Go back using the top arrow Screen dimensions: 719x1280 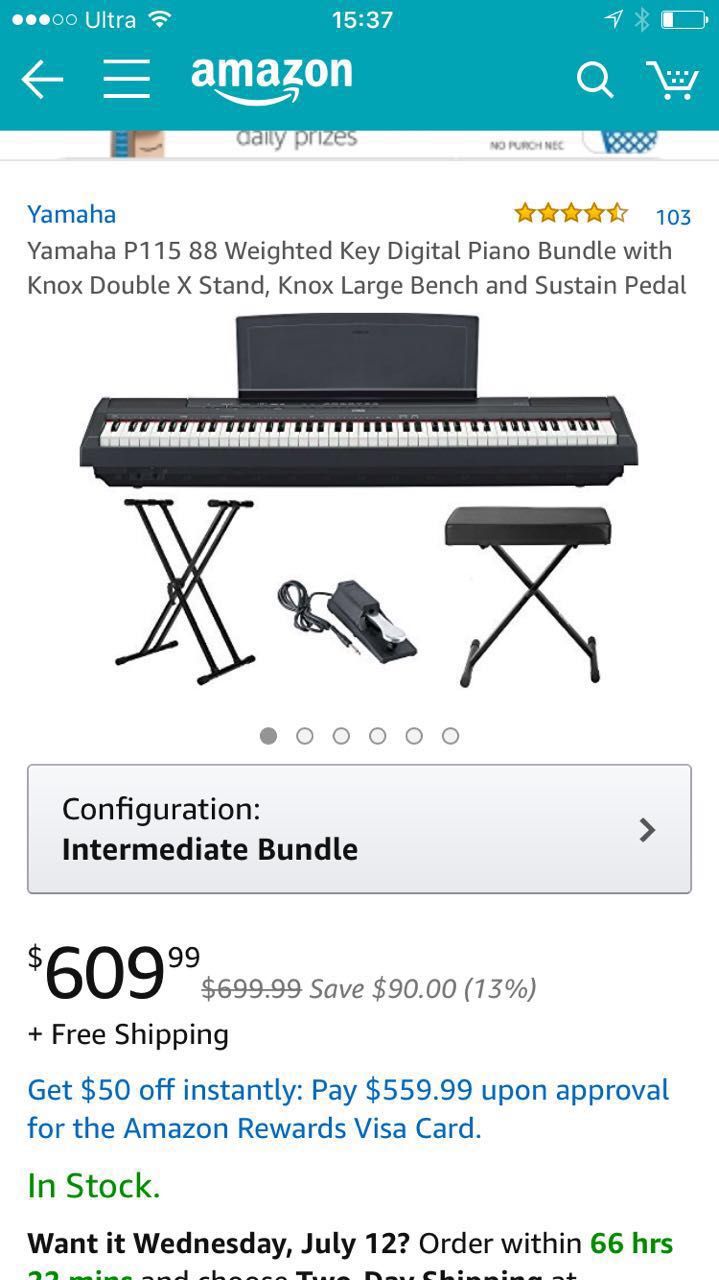(42, 79)
